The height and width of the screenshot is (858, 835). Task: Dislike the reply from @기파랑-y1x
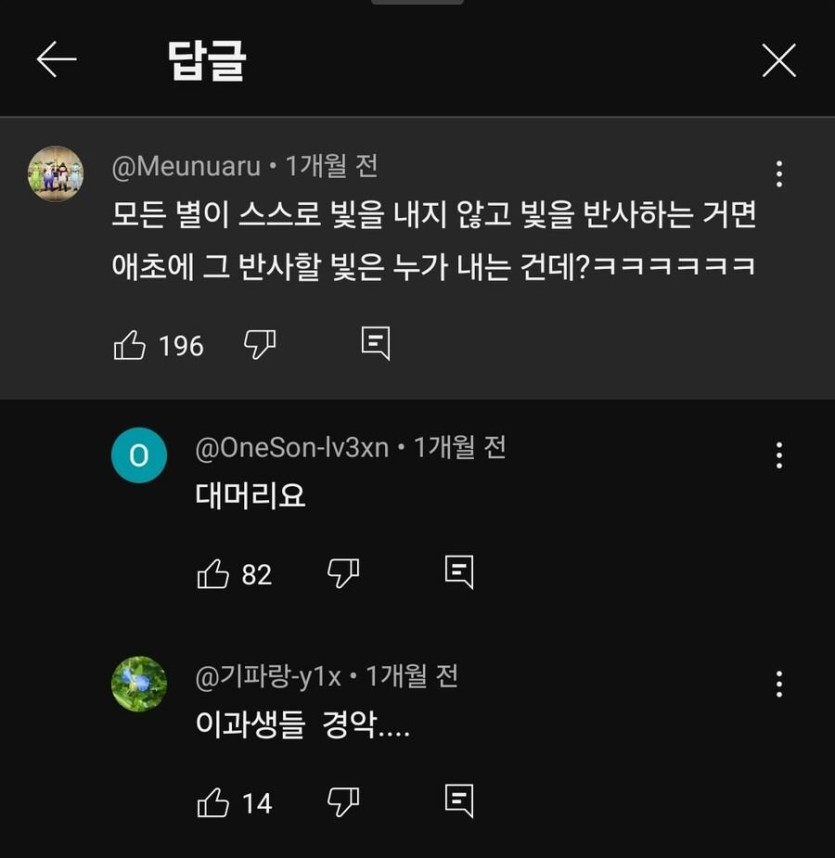(343, 801)
